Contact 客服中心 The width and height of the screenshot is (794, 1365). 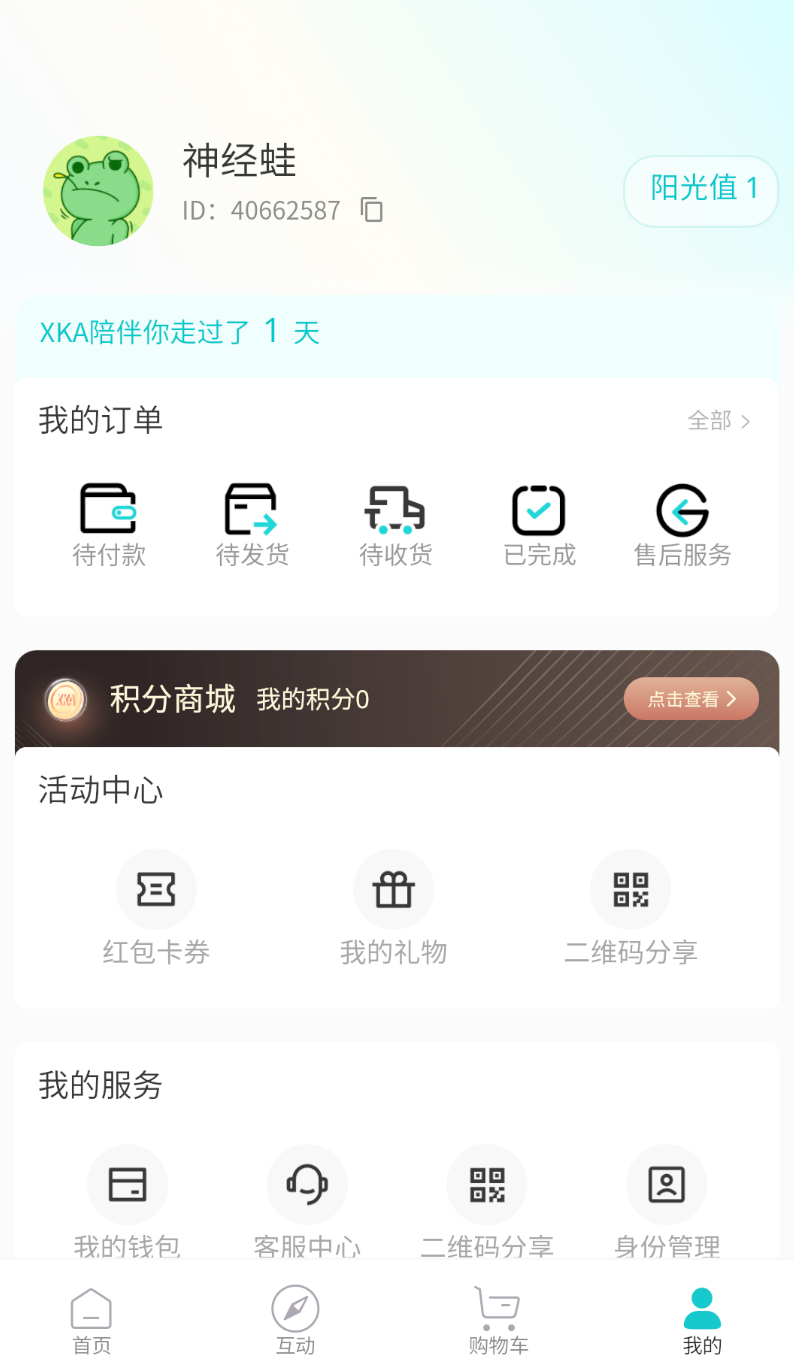pyautogui.click(x=307, y=1202)
